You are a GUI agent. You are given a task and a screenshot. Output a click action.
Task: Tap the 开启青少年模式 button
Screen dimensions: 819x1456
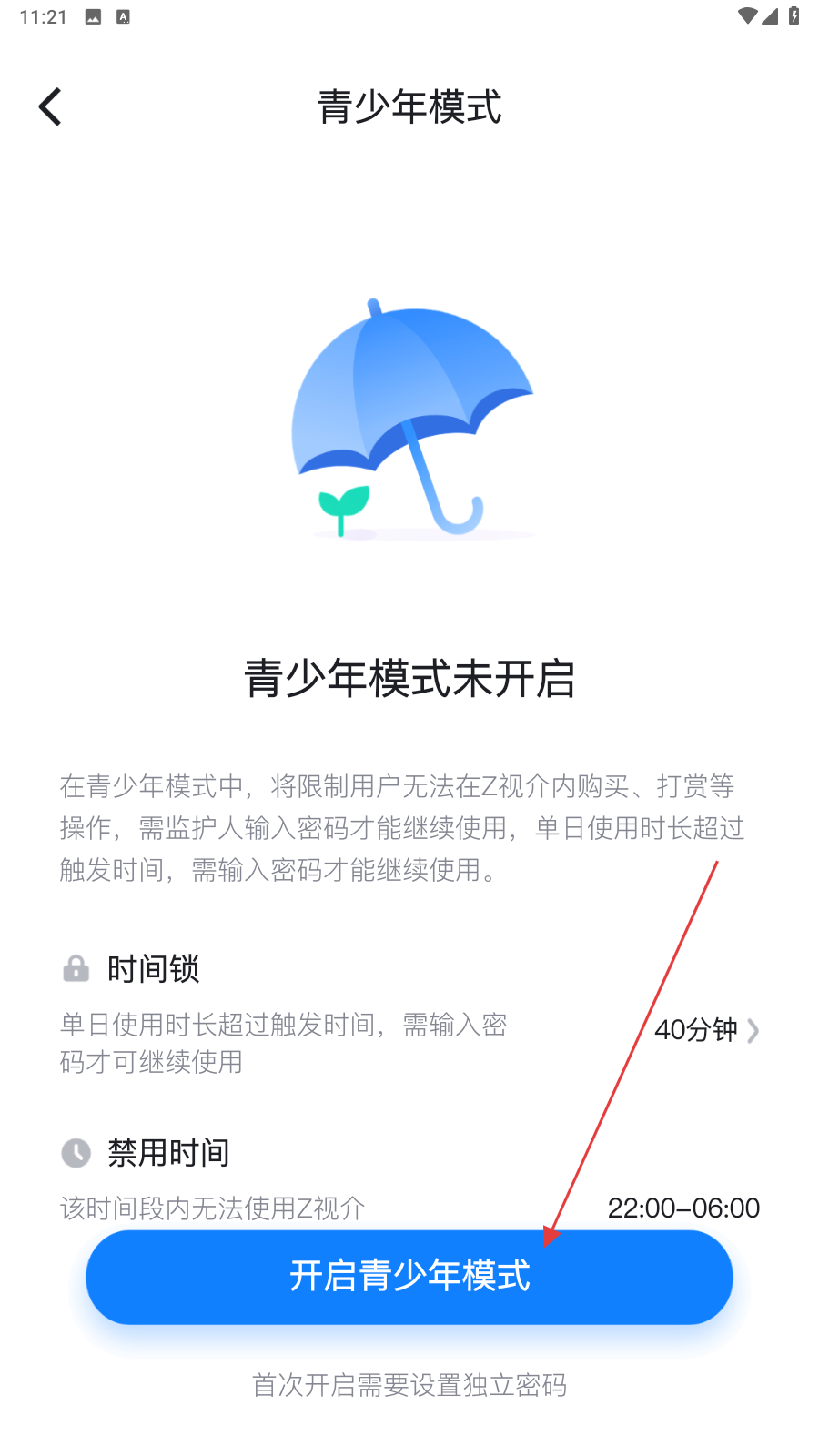pyautogui.click(x=409, y=1276)
